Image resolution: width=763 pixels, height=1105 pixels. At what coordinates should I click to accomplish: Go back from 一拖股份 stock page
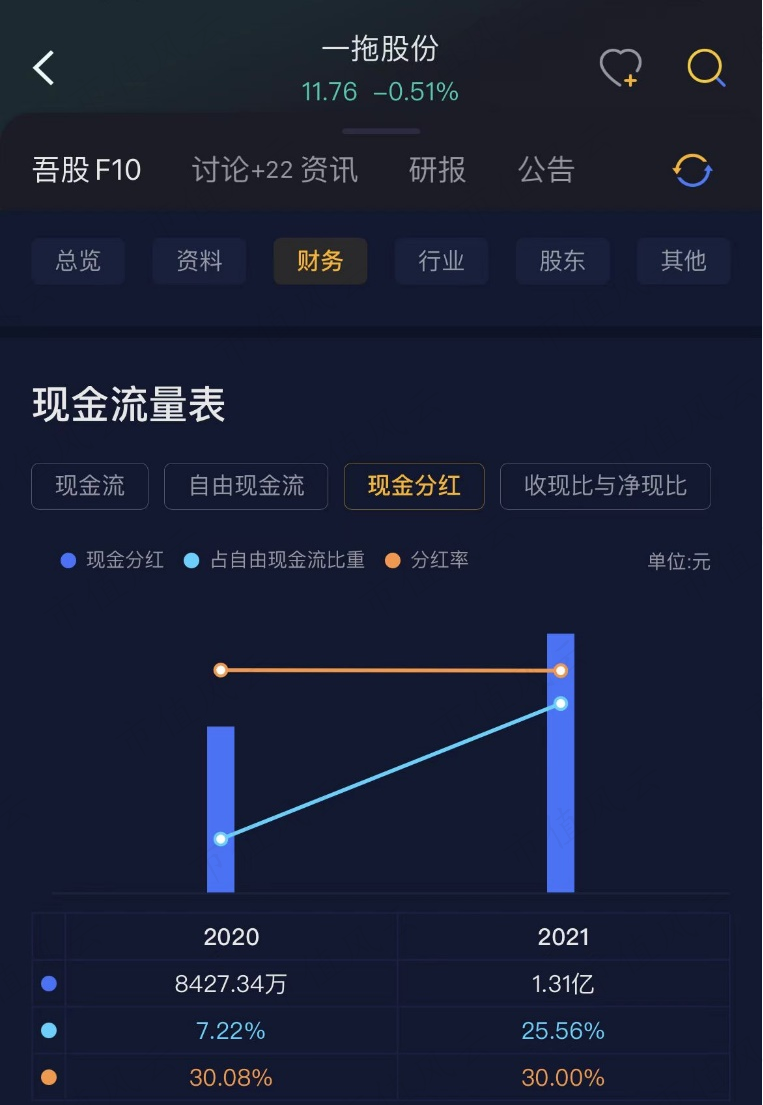point(44,68)
